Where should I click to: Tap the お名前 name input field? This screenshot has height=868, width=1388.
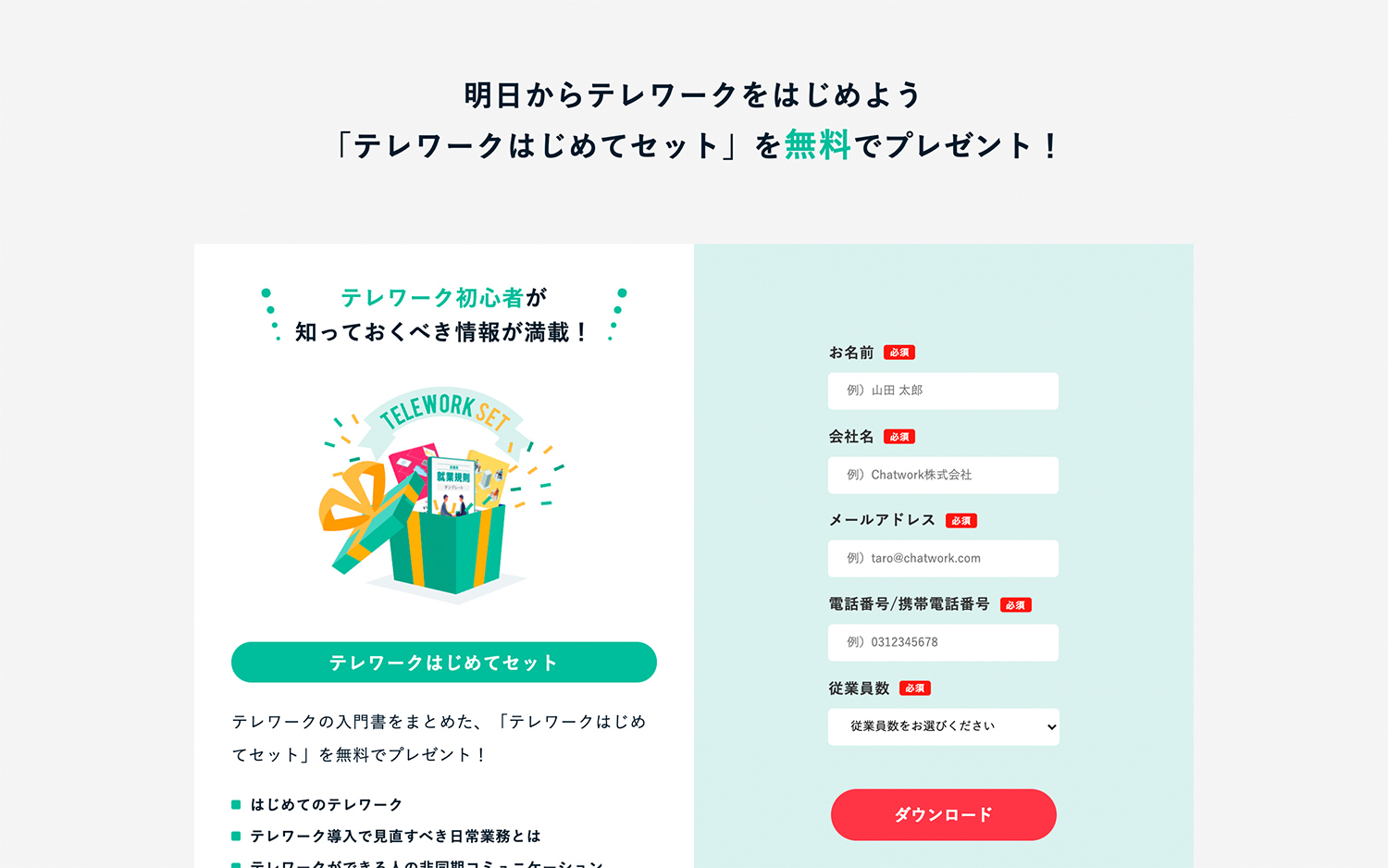coord(943,391)
